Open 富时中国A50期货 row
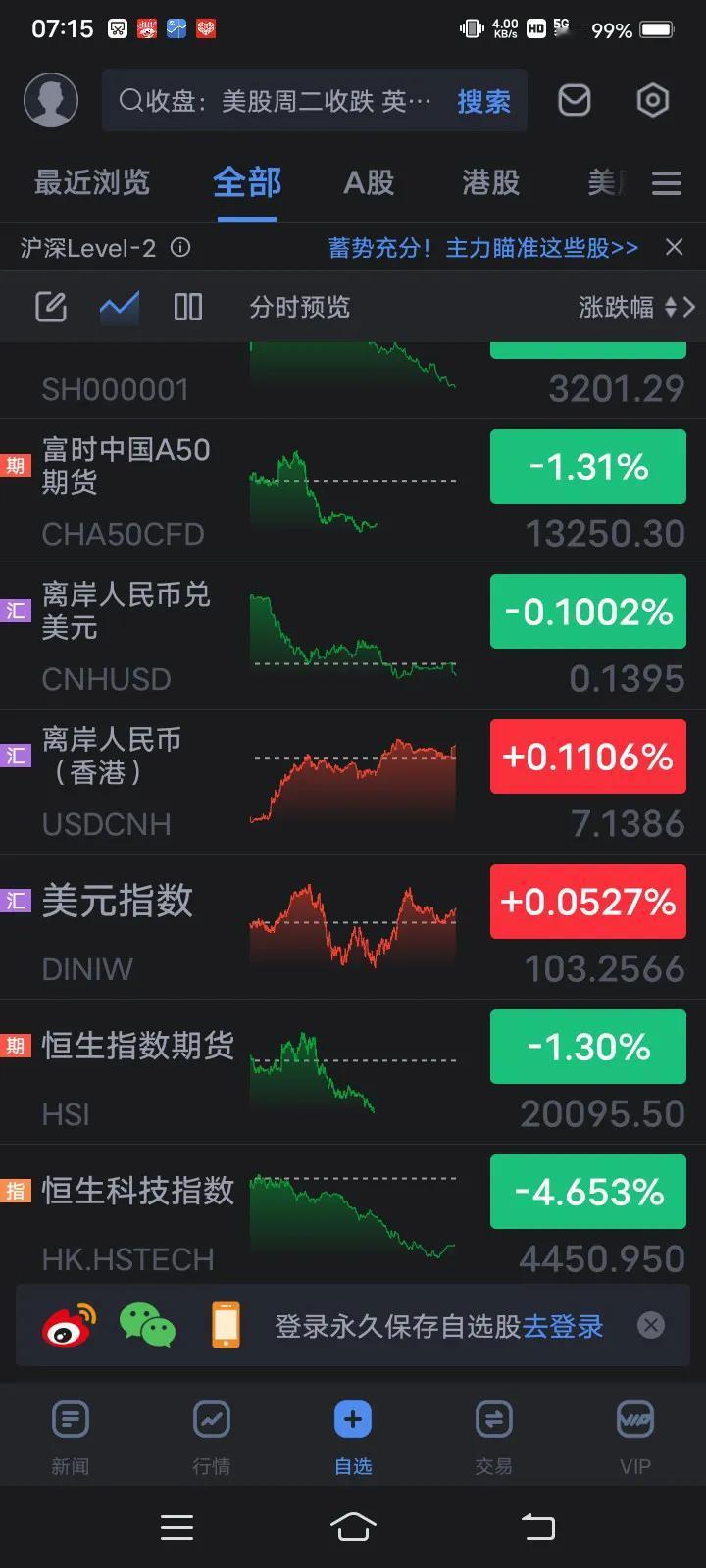The image size is (706, 1568). tap(353, 492)
